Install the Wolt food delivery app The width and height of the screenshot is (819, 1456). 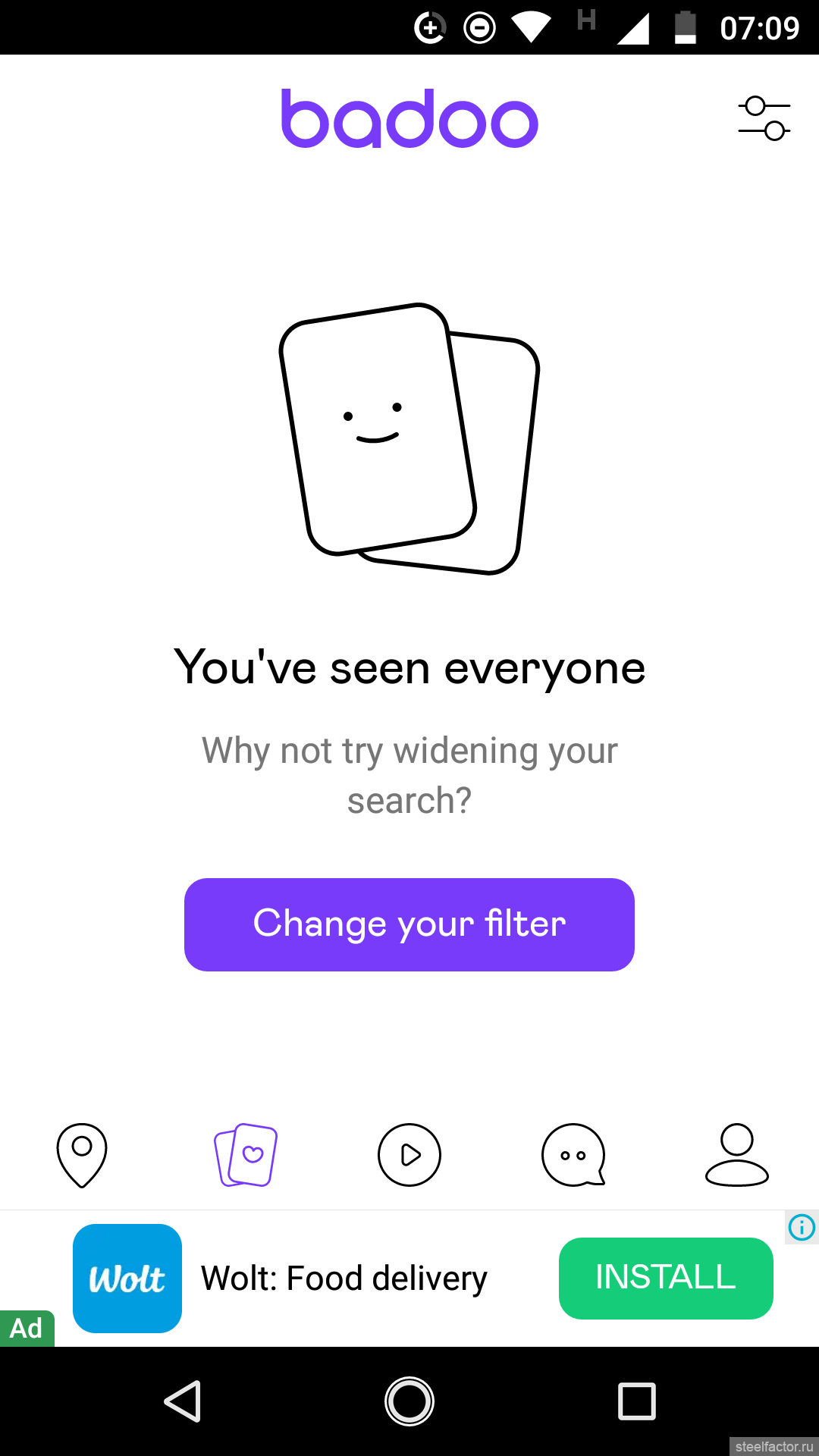[666, 1278]
